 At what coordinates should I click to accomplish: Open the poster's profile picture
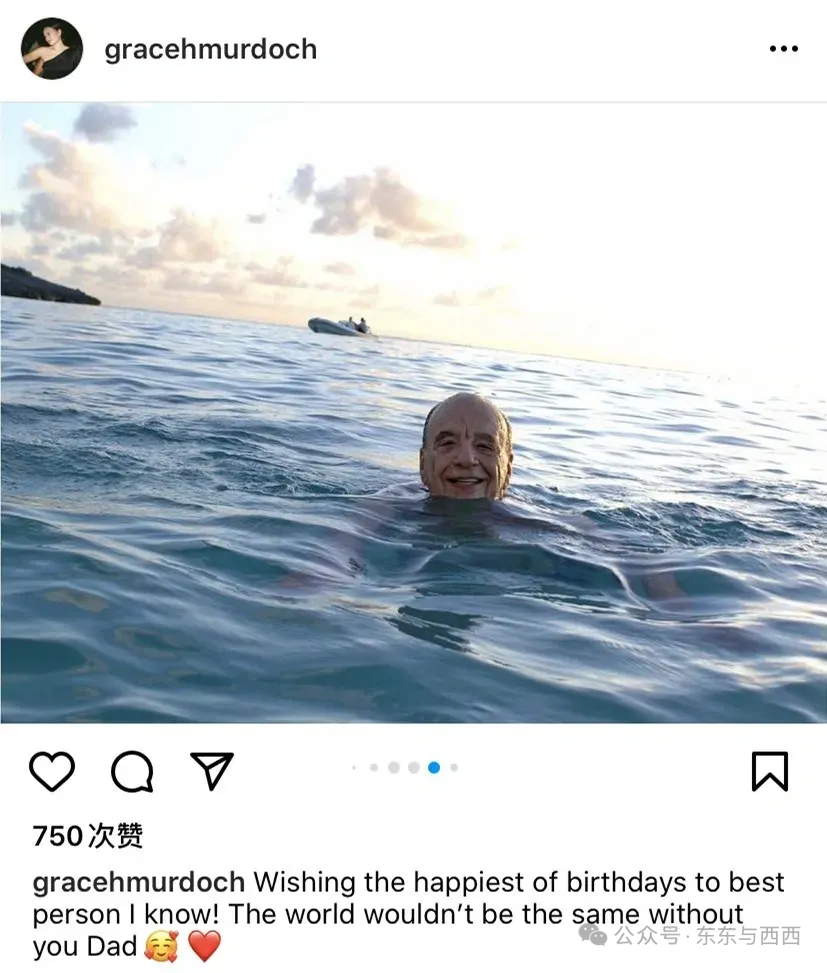pos(52,49)
